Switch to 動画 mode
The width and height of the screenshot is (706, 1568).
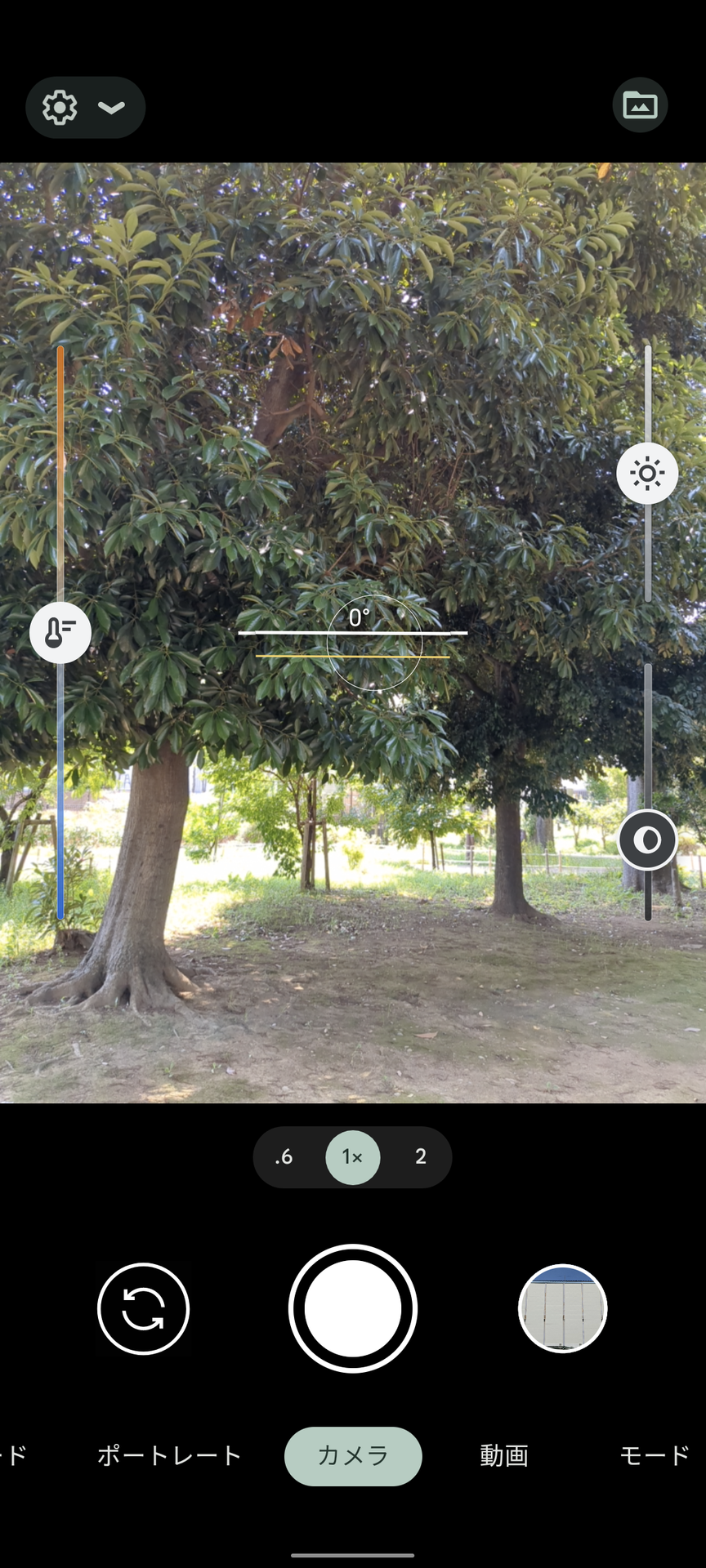coord(503,1455)
